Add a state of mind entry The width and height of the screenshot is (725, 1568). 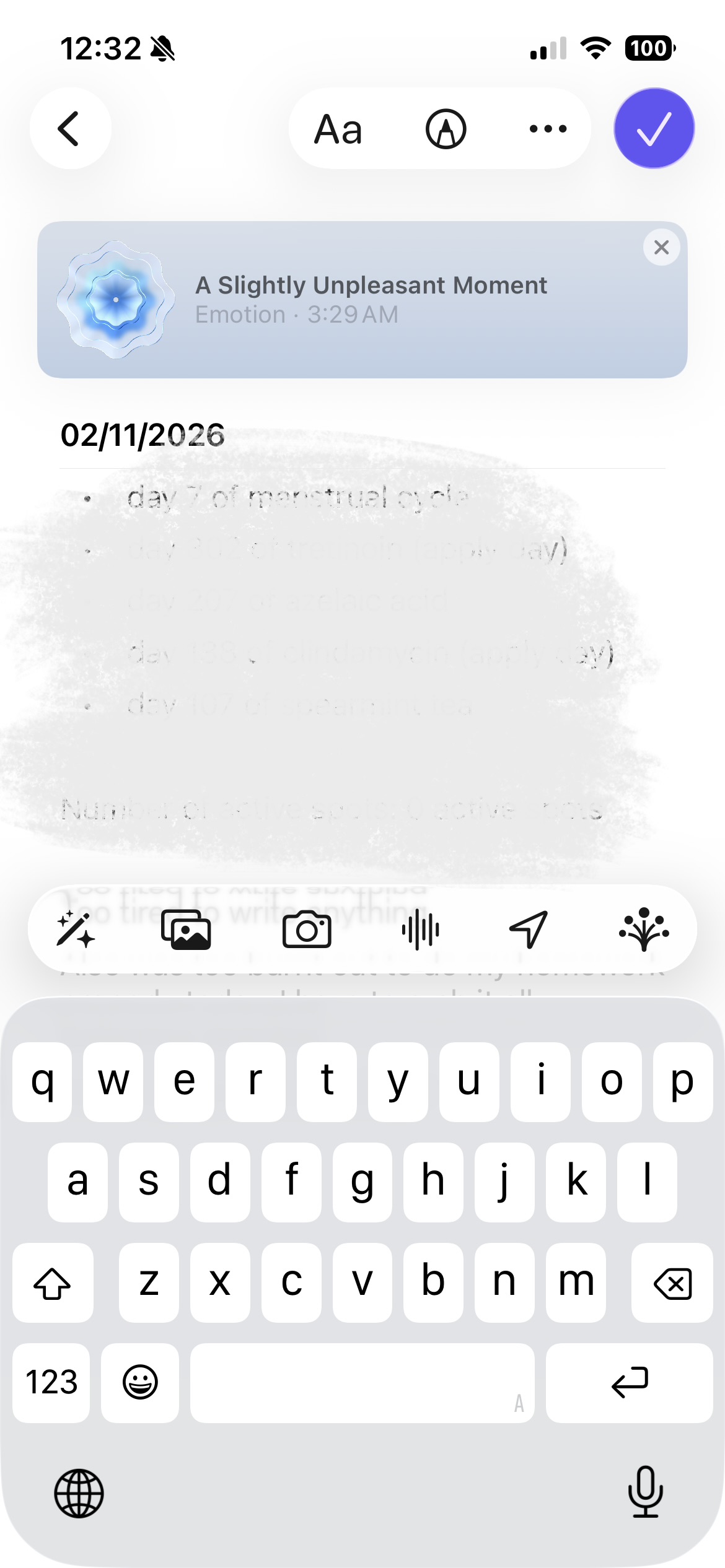pyautogui.click(x=644, y=929)
